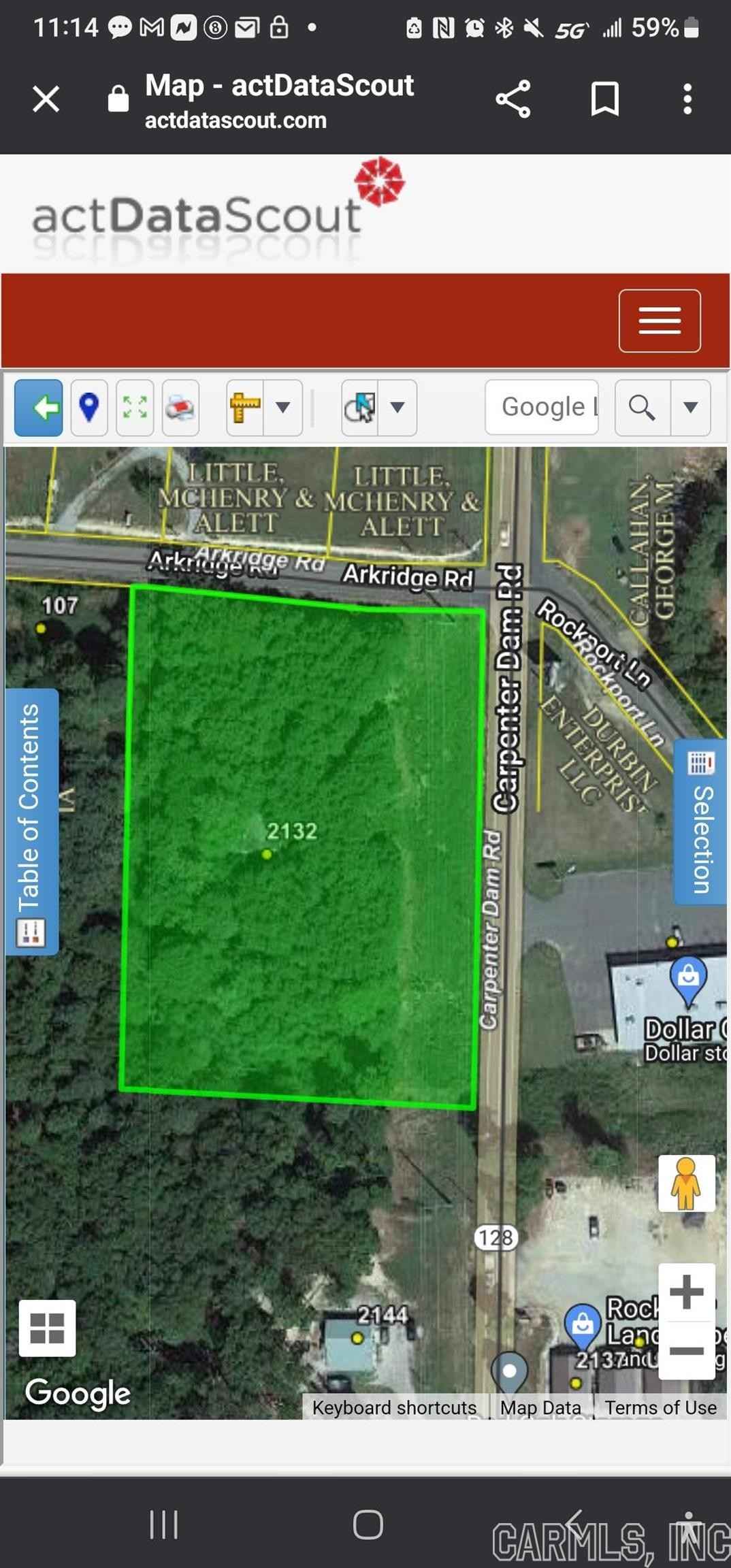The image size is (731, 1568).
Task: Expand the selection tool dropdown
Action: 397,408
